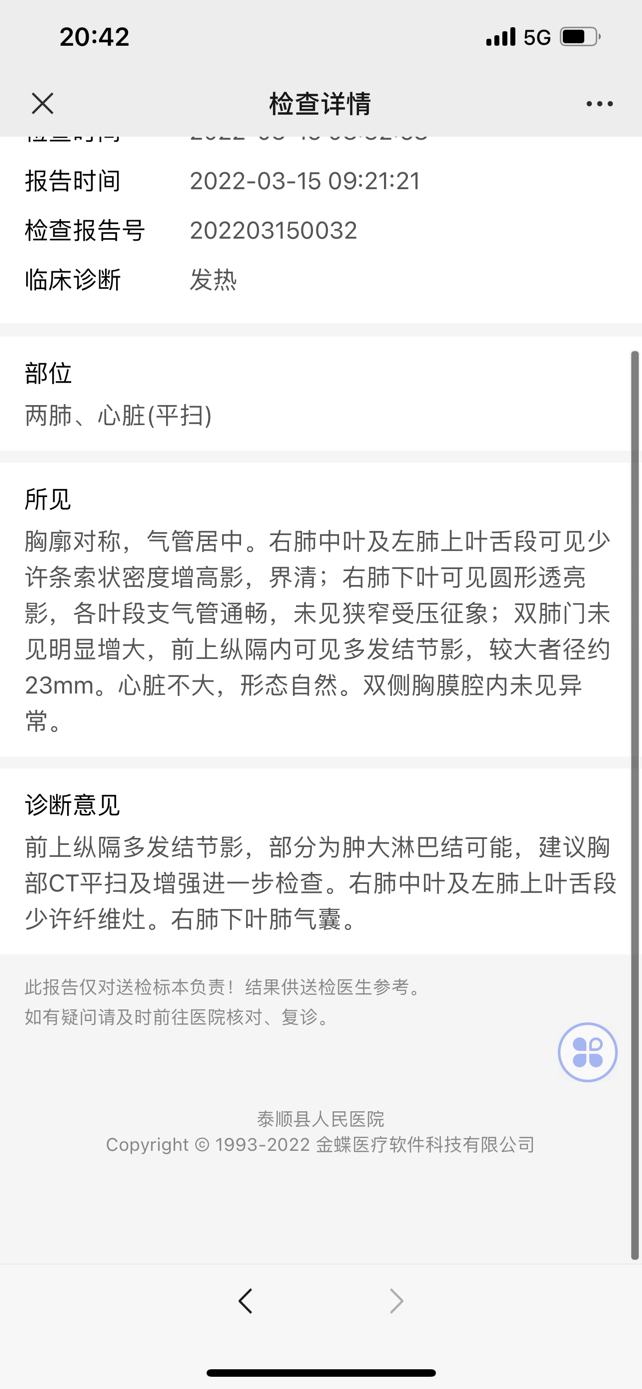Go back to the previous web page
This screenshot has width=642, height=1389.
pos(246,1300)
